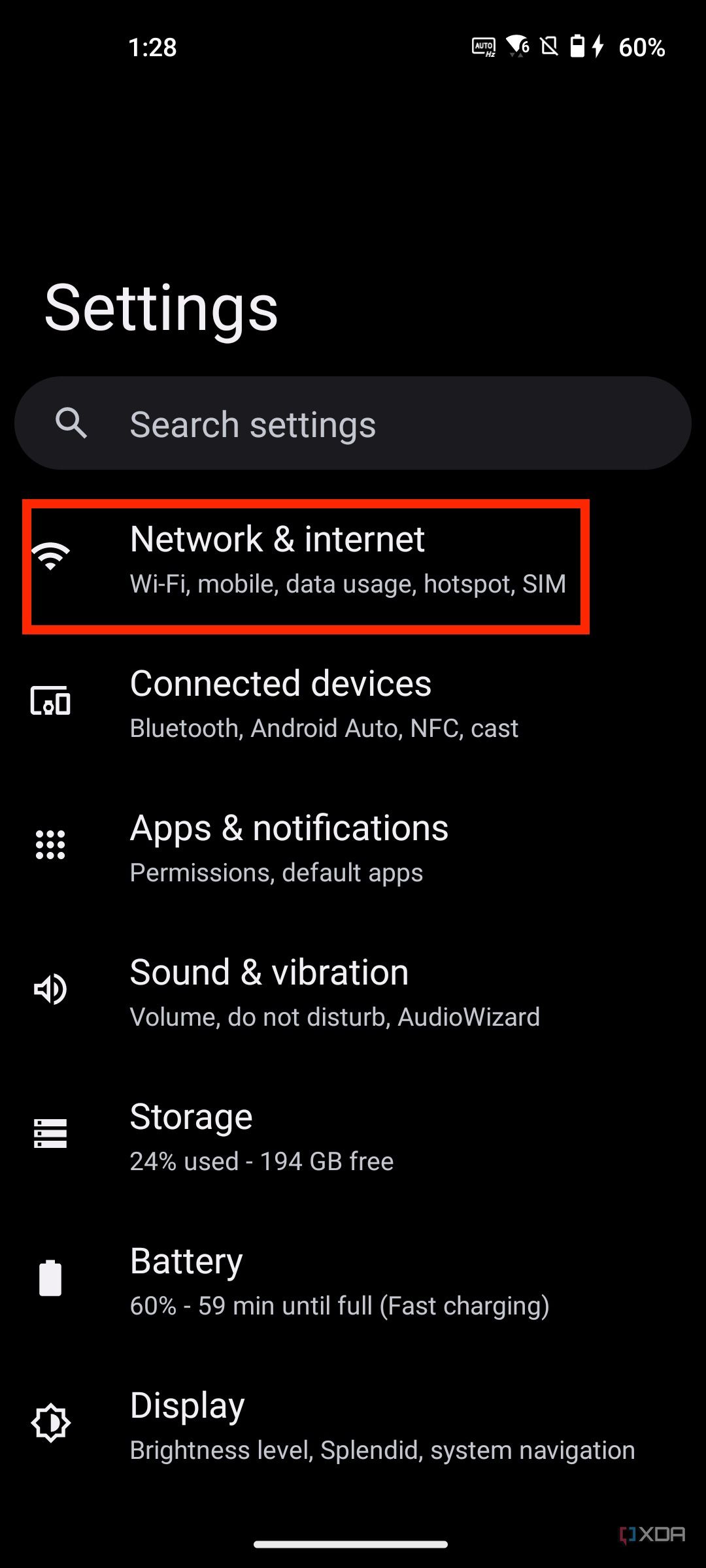View Storage usage details

[x=353, y=1137]
